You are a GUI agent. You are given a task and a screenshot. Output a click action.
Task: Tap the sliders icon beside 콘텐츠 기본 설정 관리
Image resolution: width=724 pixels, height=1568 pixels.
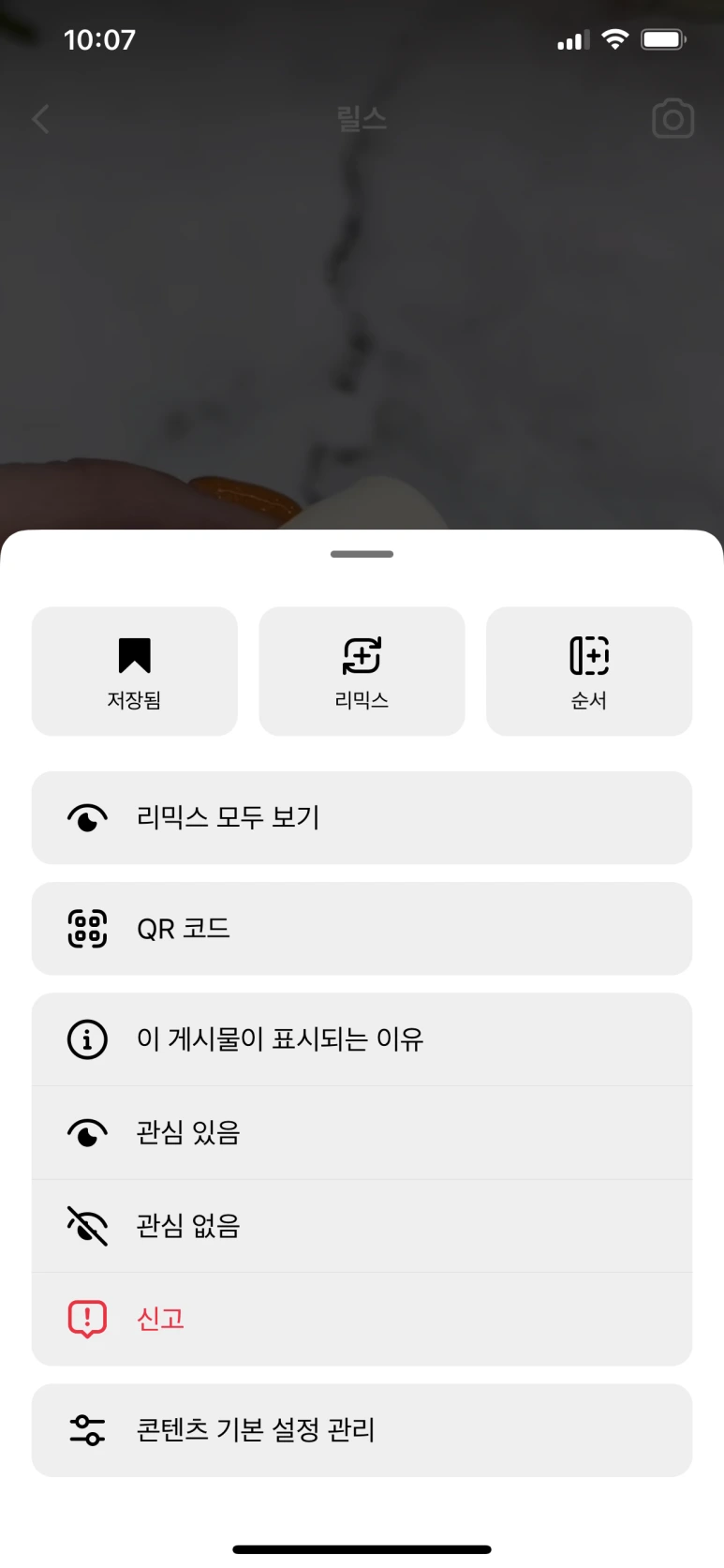pyautogui.click(x=87, y=1429)
